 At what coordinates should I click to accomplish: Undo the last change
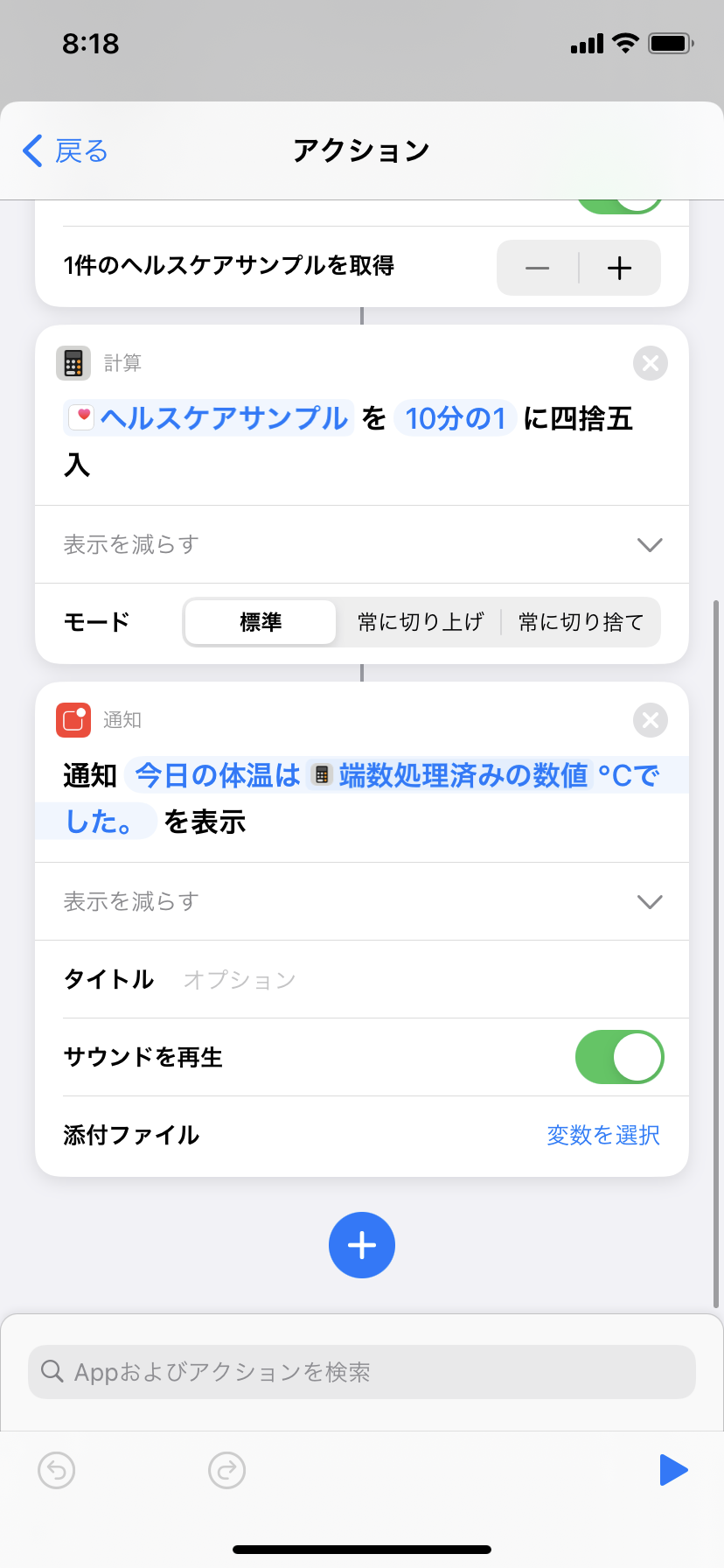pyautogui.click(x=57, y=1470)
